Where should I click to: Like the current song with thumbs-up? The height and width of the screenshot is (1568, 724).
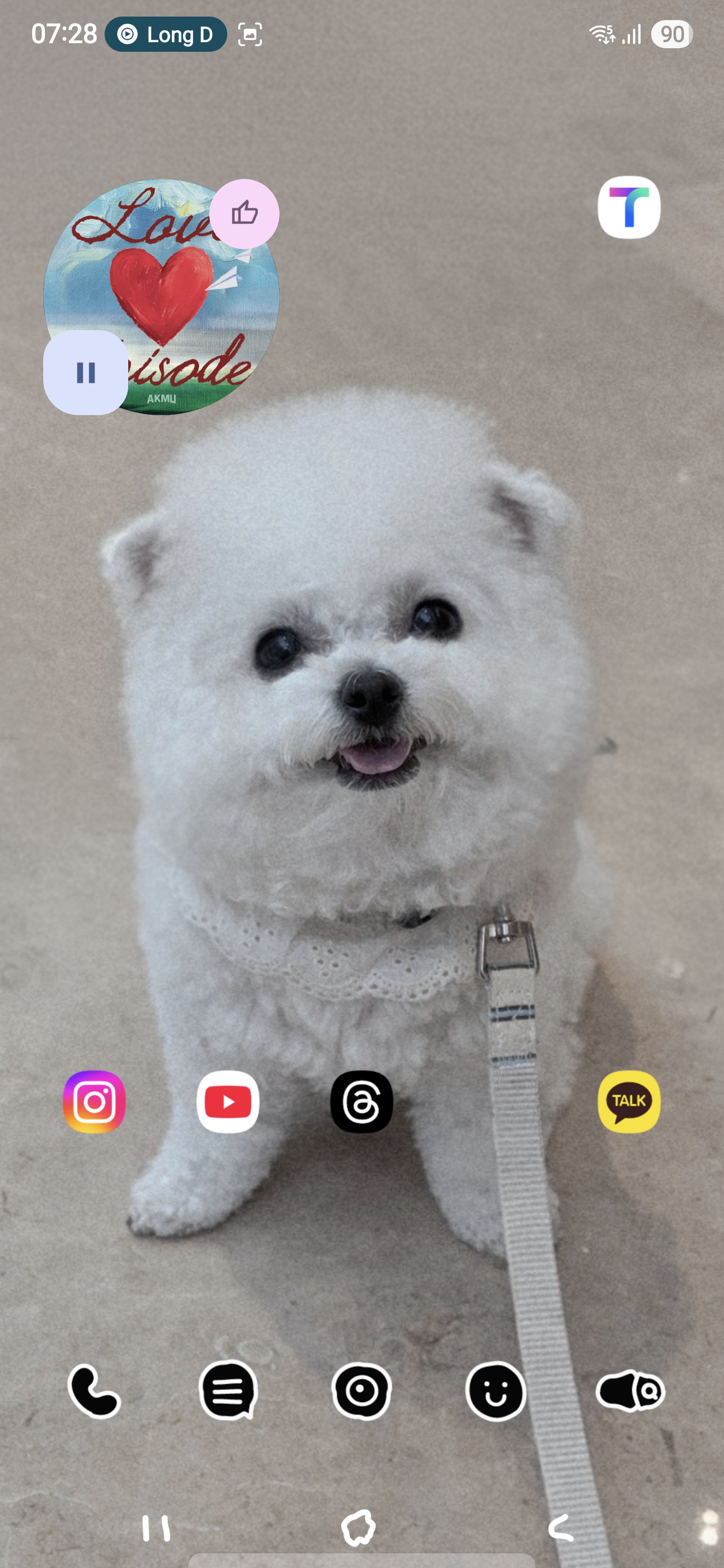pyautogui.click(x=244, y=214)
